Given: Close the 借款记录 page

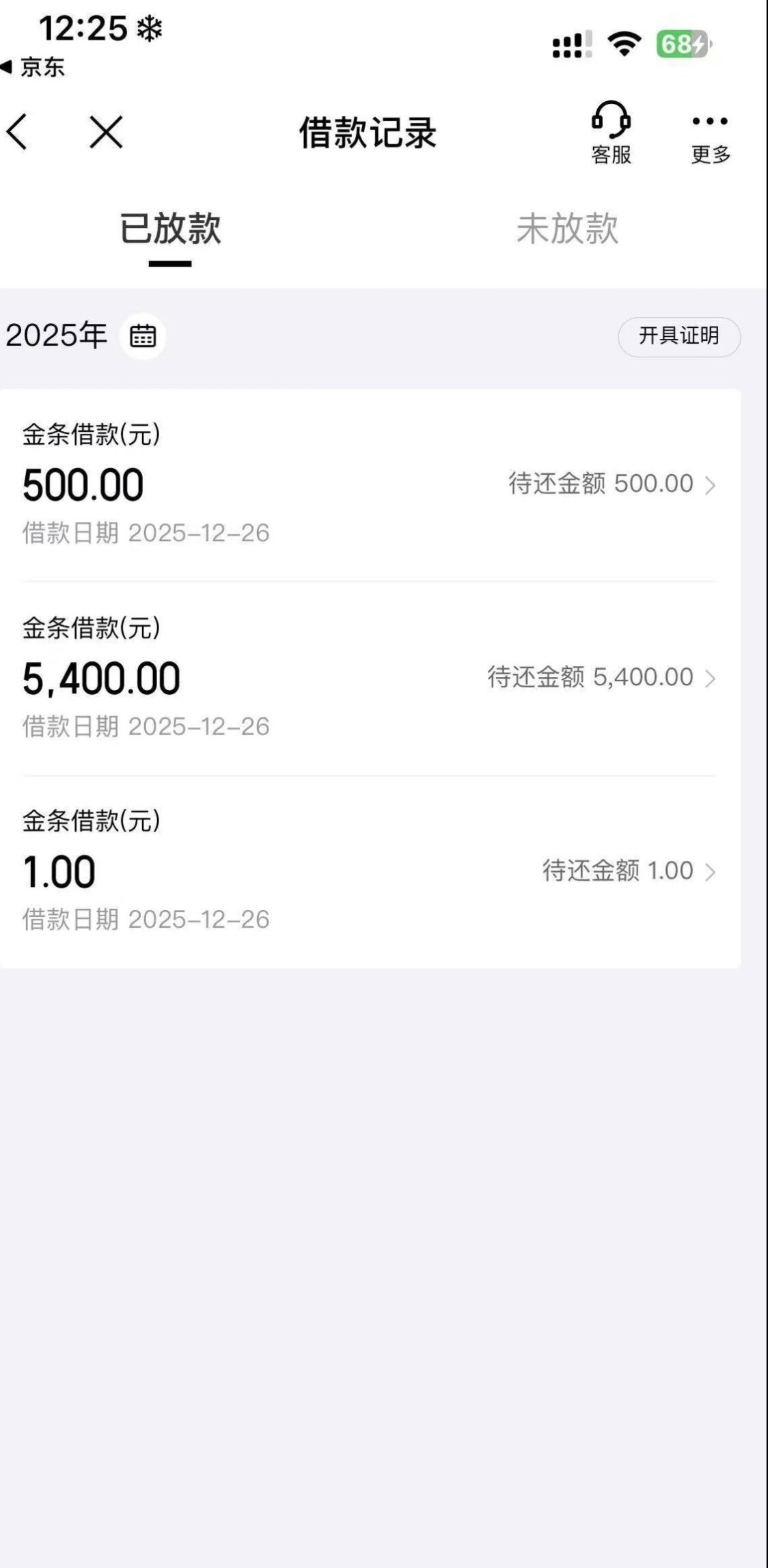Looking at the screenshot, I should click(106, 131).
